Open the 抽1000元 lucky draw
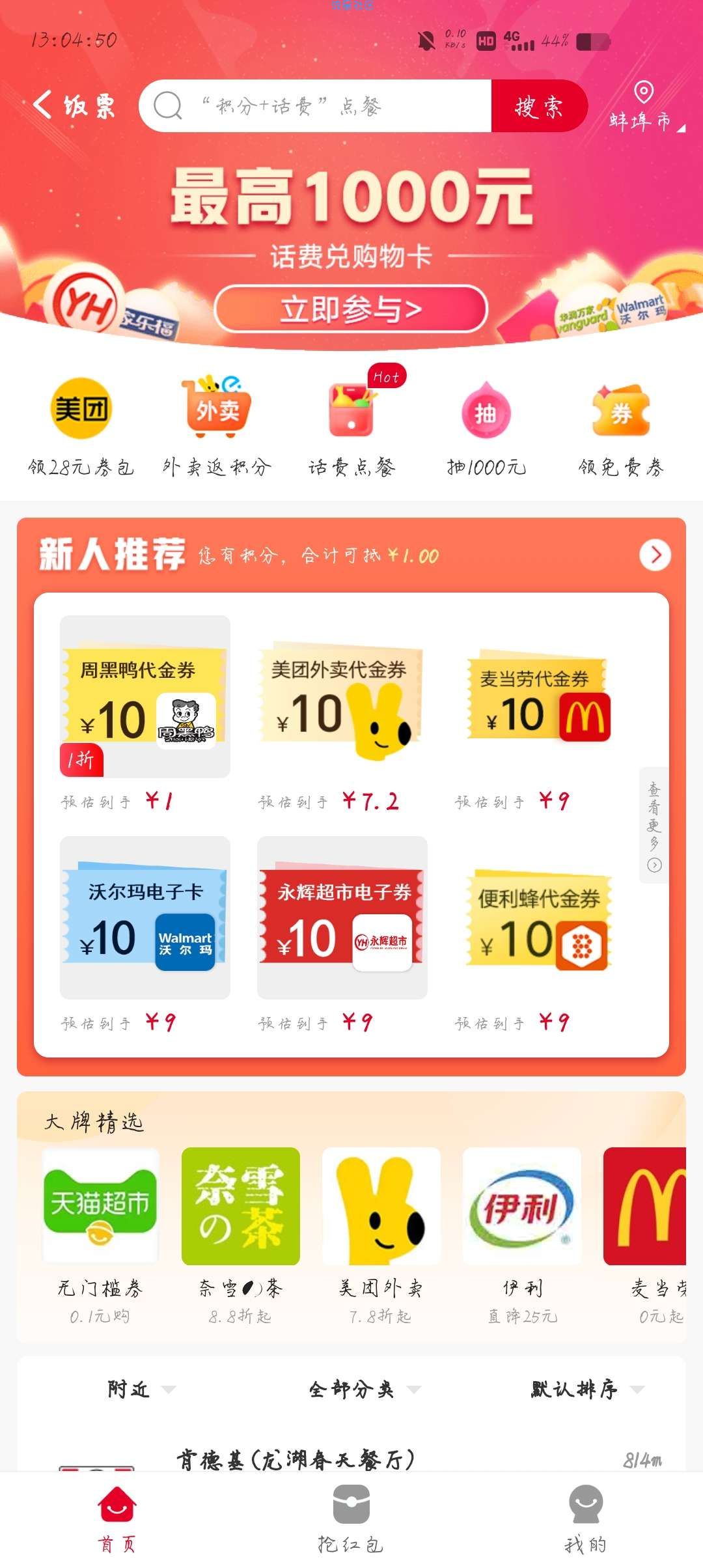The image size is (703, 1568). 486,423
